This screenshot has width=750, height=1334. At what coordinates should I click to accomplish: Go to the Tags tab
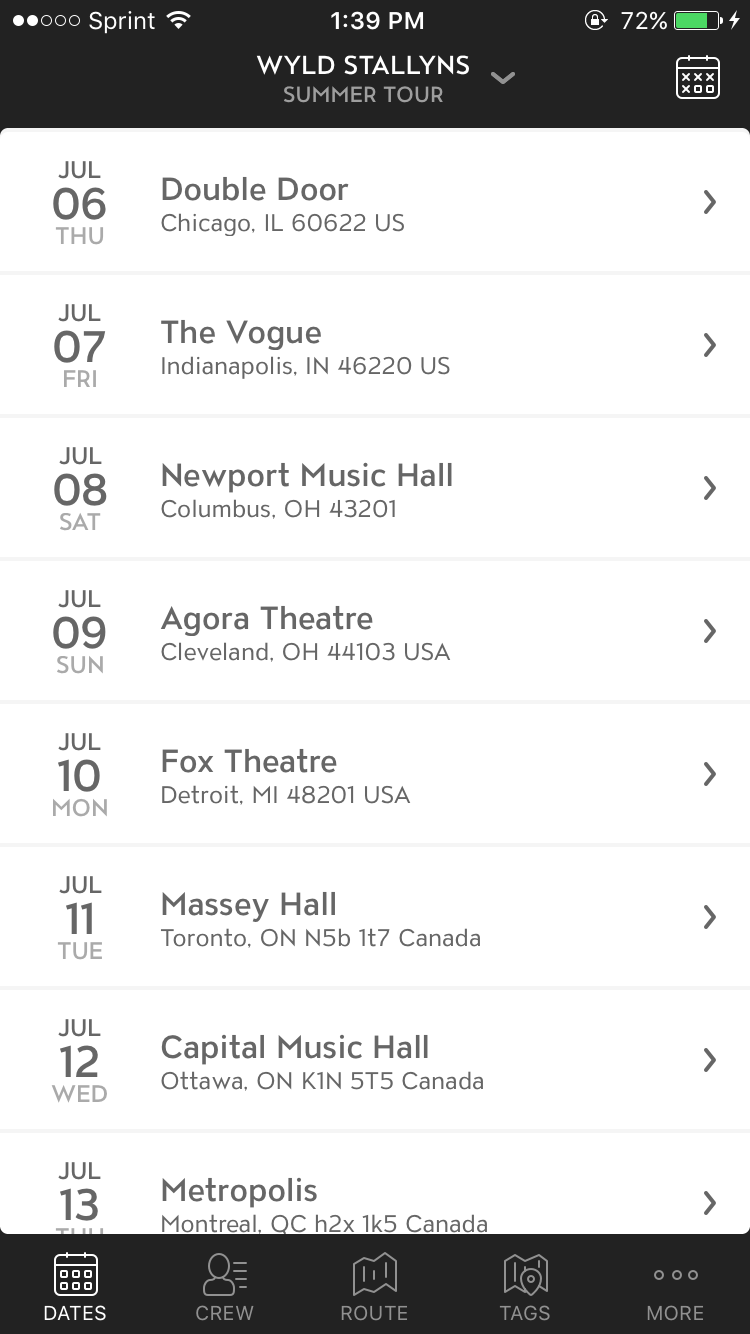point(525,1288)
